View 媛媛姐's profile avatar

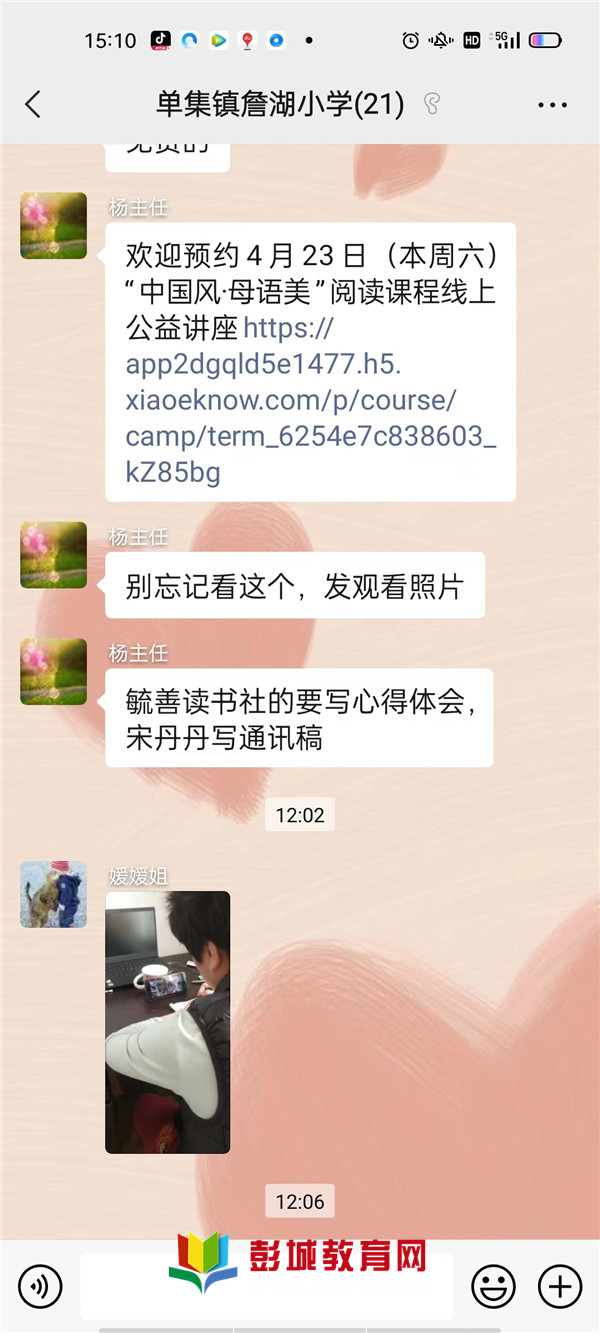click(54, 893)
